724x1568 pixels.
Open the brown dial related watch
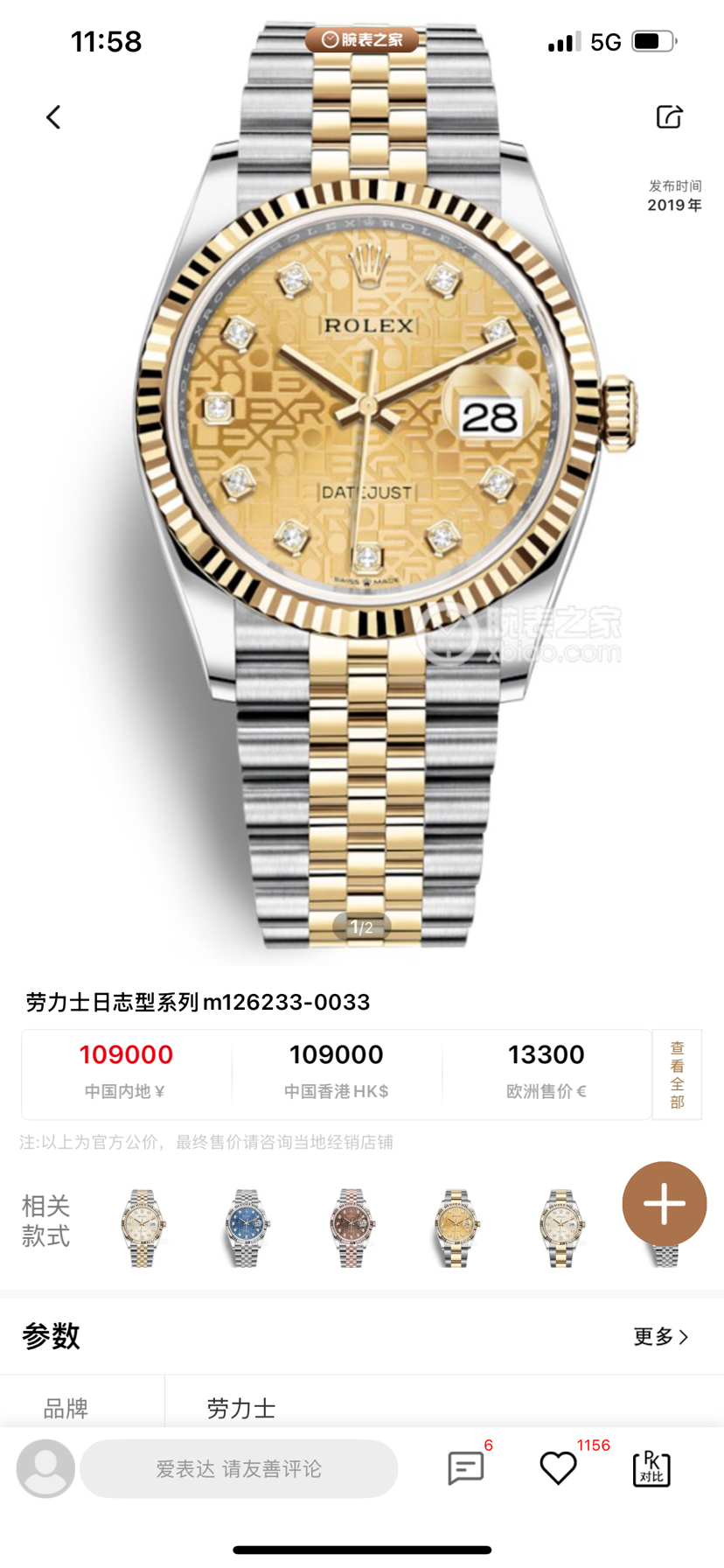[x=352, y=1228]
